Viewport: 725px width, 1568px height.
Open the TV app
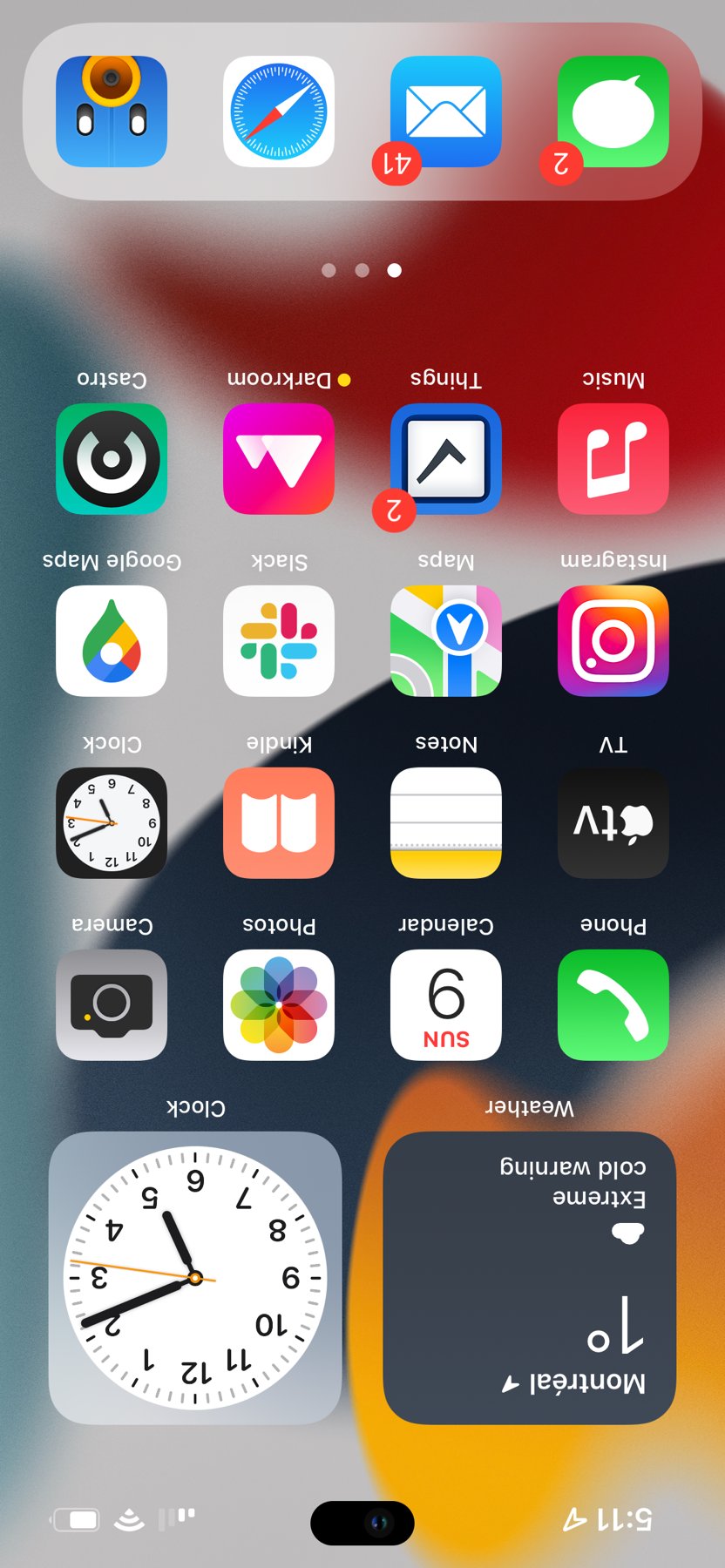[x=613, y=823]
